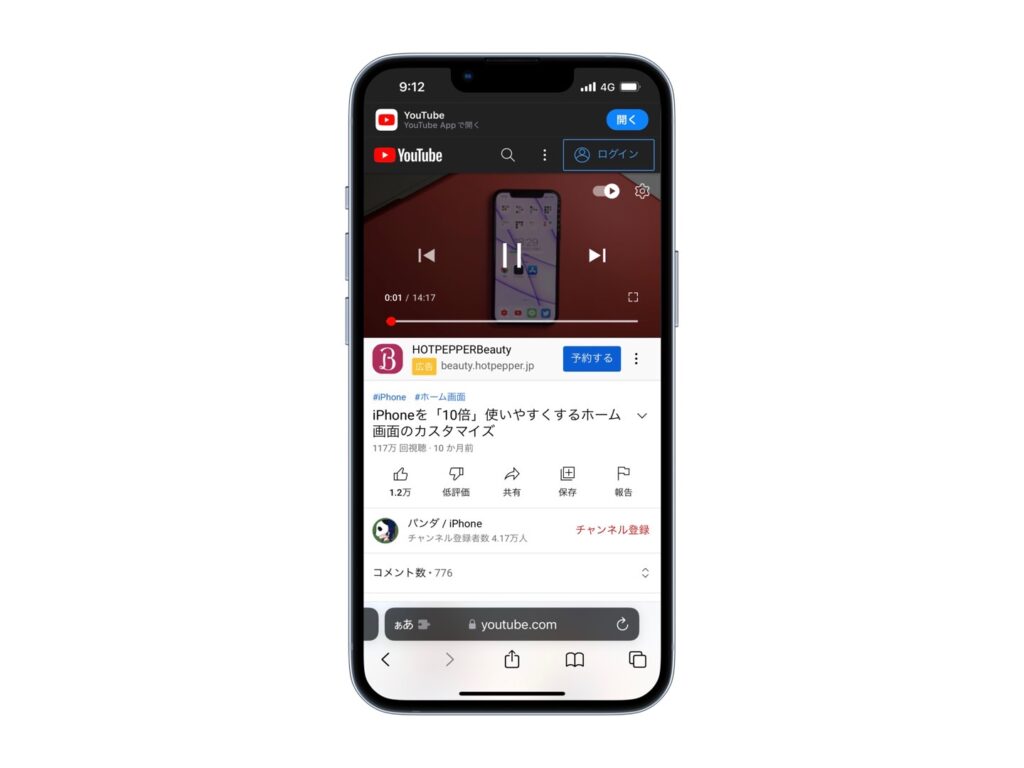Open the video in the YouTube app
Image resolution: width=1024 pixels, height=768 pixels.
(x=626, y=120)
